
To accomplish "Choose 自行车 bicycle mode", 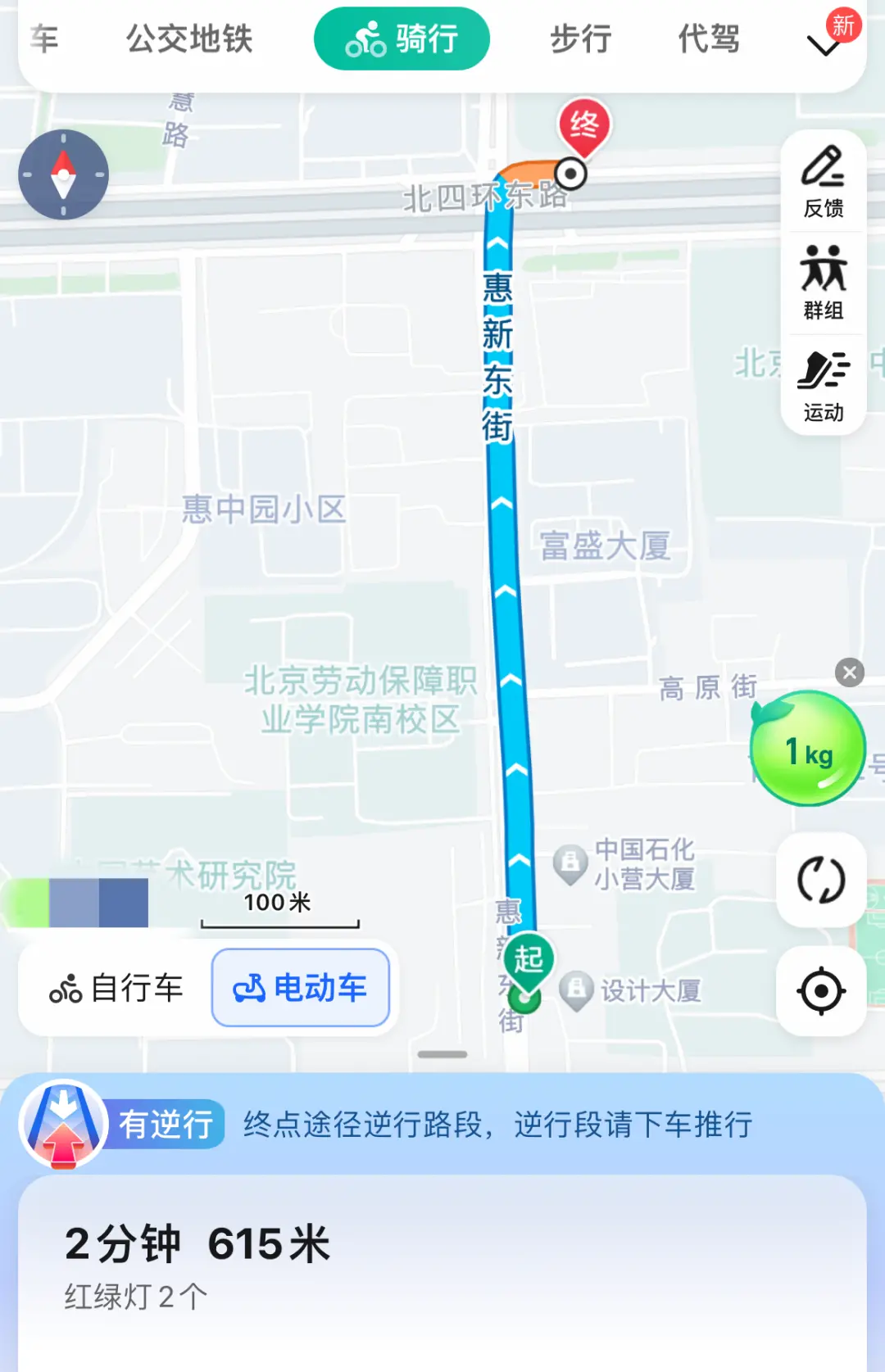I will point(116,988).
